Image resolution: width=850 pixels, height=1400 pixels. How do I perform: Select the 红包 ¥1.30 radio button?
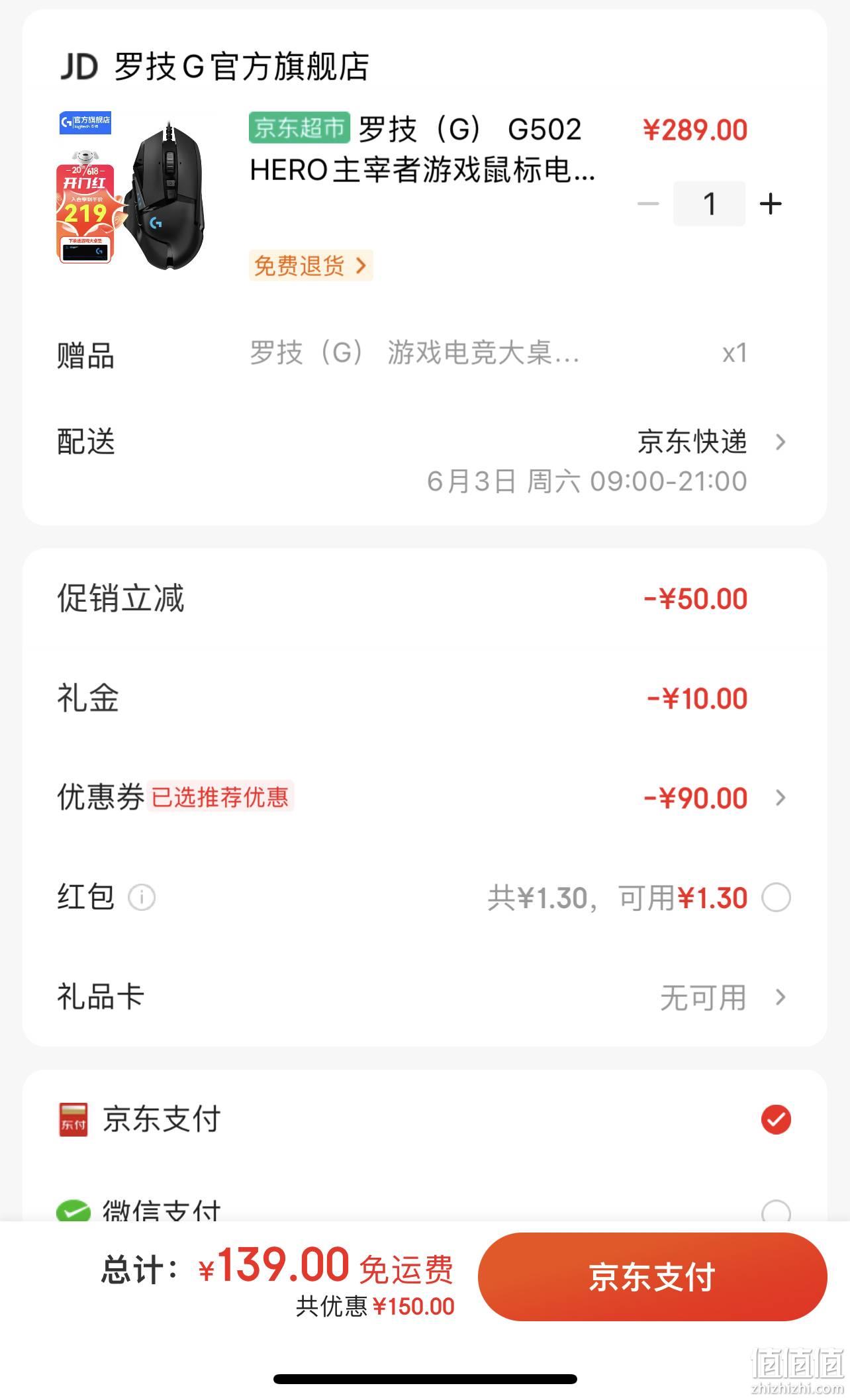[776, 898]
